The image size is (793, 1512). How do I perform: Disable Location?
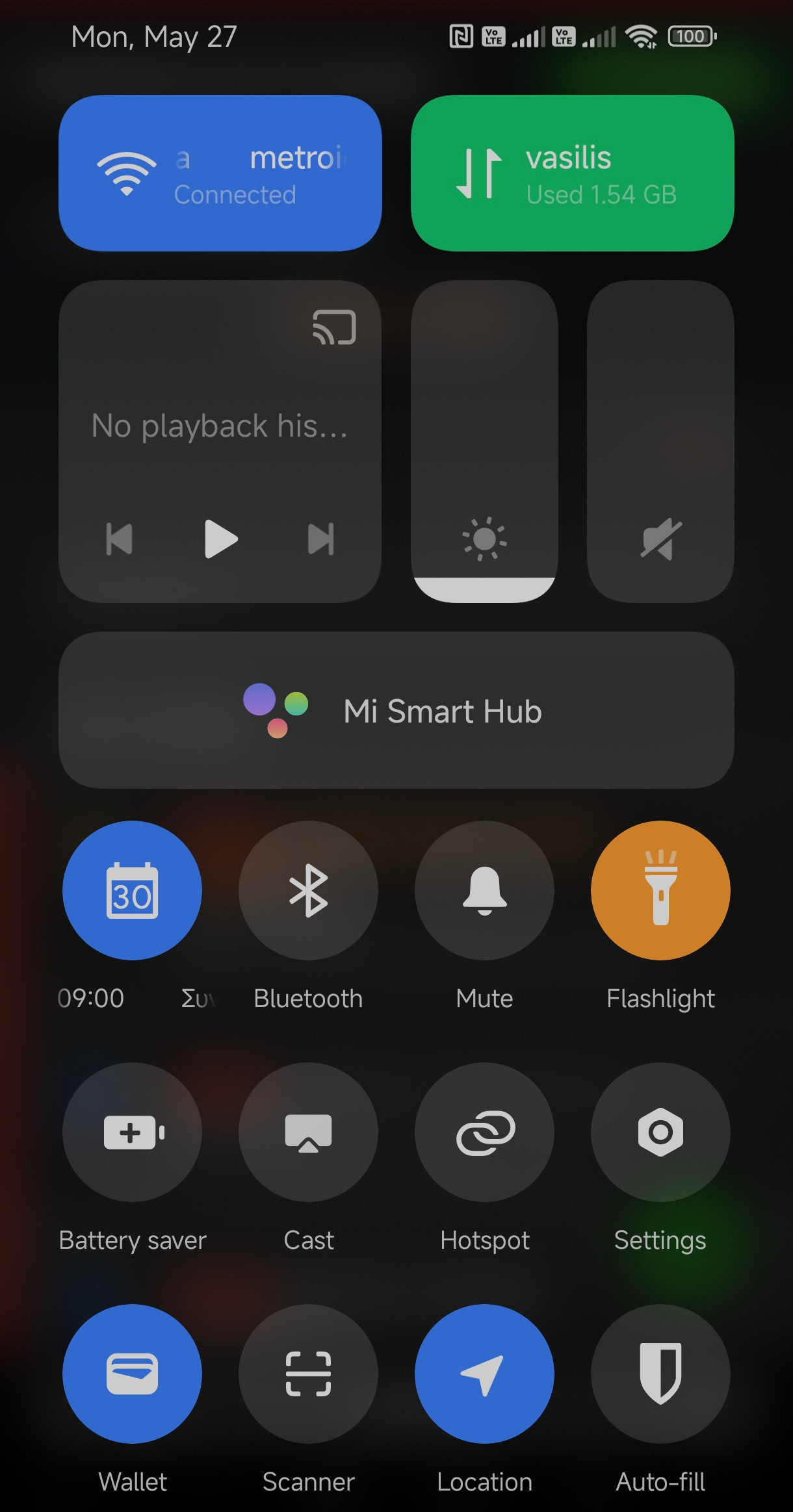tap(484, 1374)
